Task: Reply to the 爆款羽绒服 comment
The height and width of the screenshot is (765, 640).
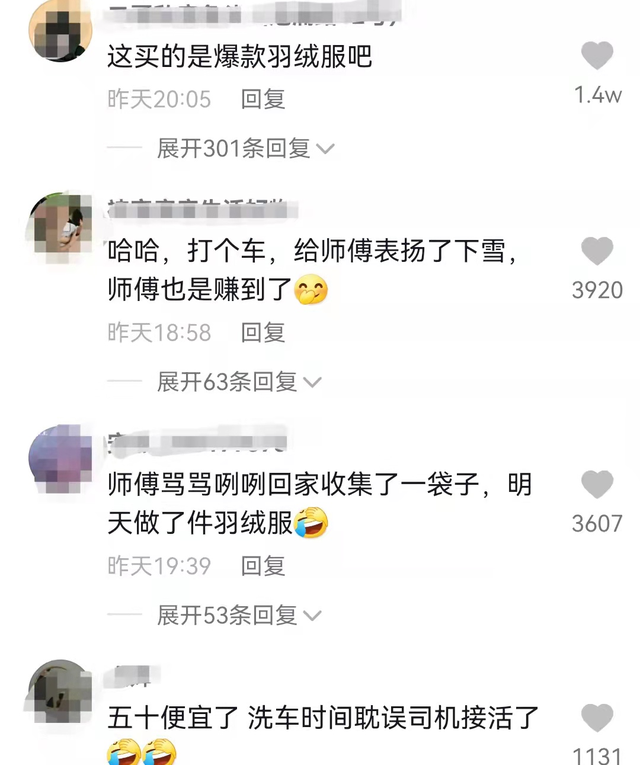Action: tap(263, 98)
